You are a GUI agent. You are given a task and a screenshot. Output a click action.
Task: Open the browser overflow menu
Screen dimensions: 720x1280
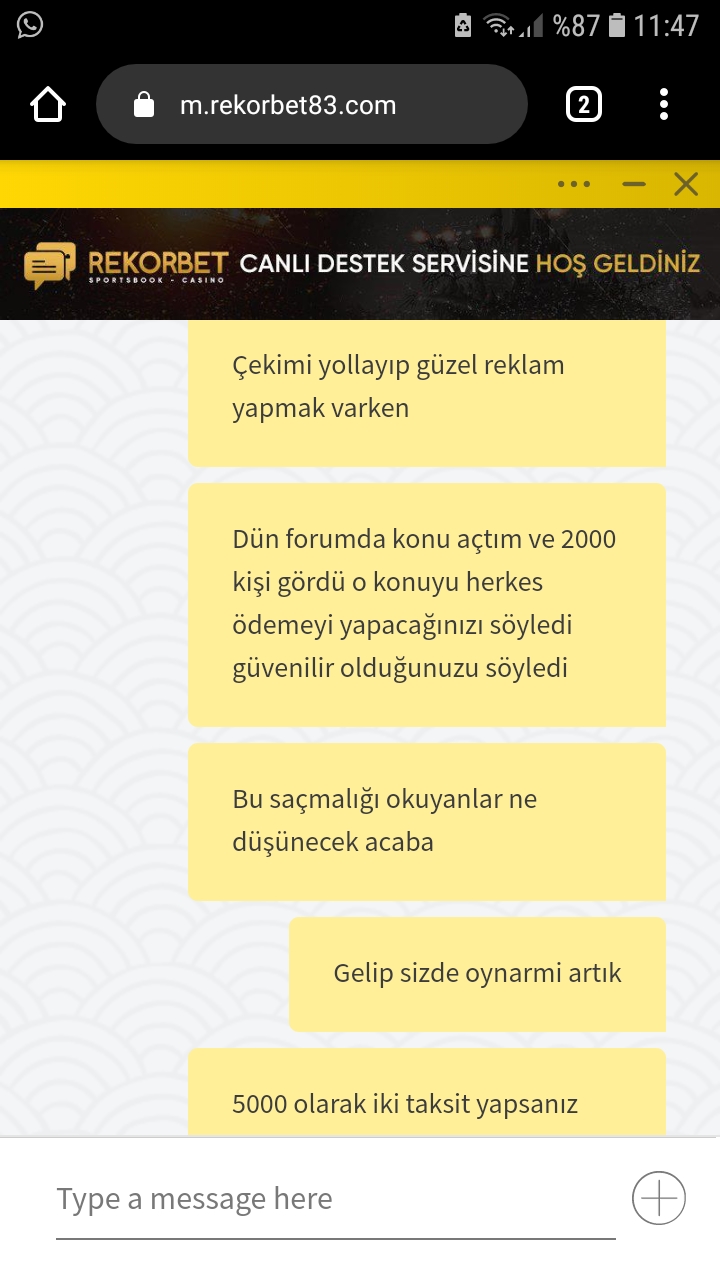click(x=664, y=104)
